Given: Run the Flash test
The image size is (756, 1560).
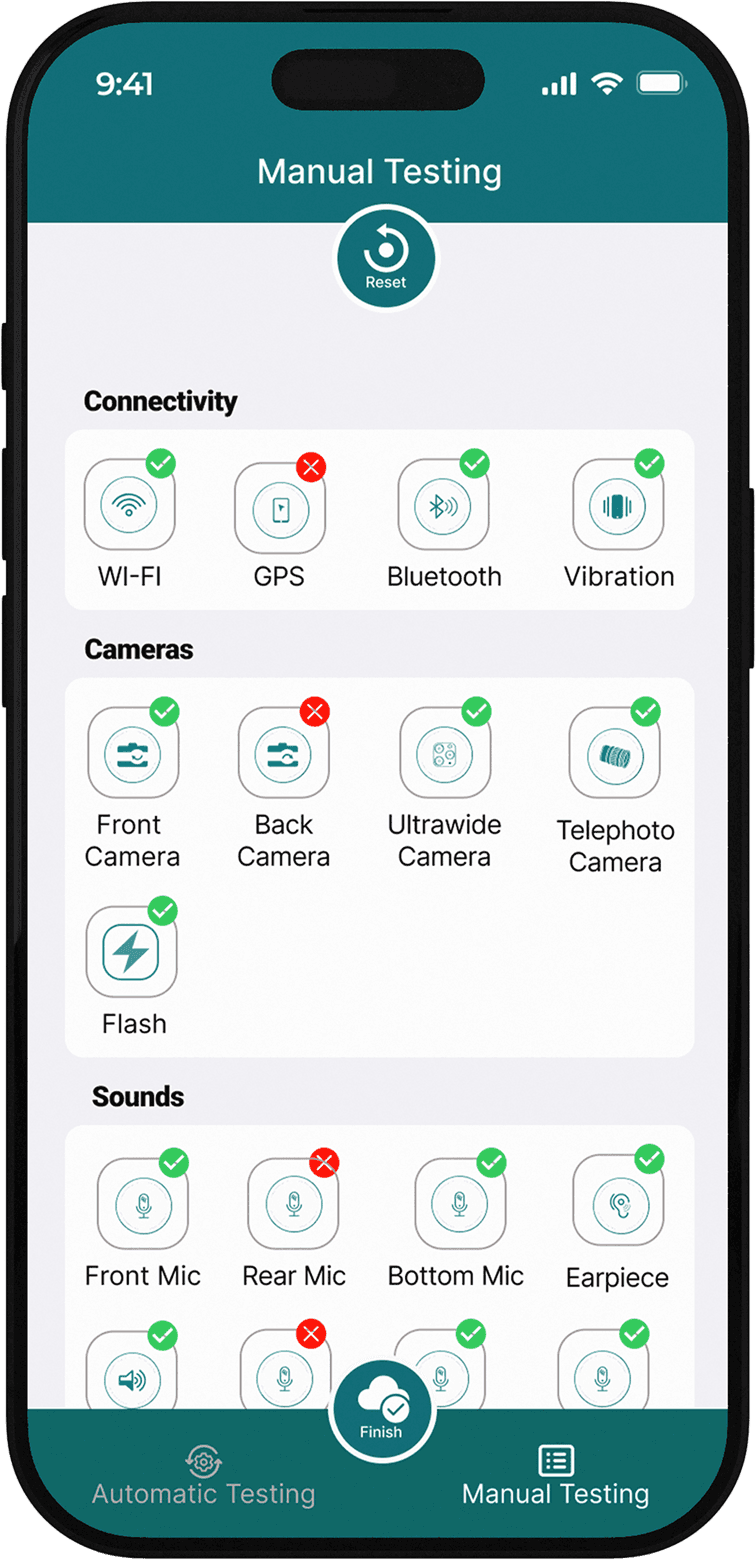Looking at the screenshot, I should [132, 952].
